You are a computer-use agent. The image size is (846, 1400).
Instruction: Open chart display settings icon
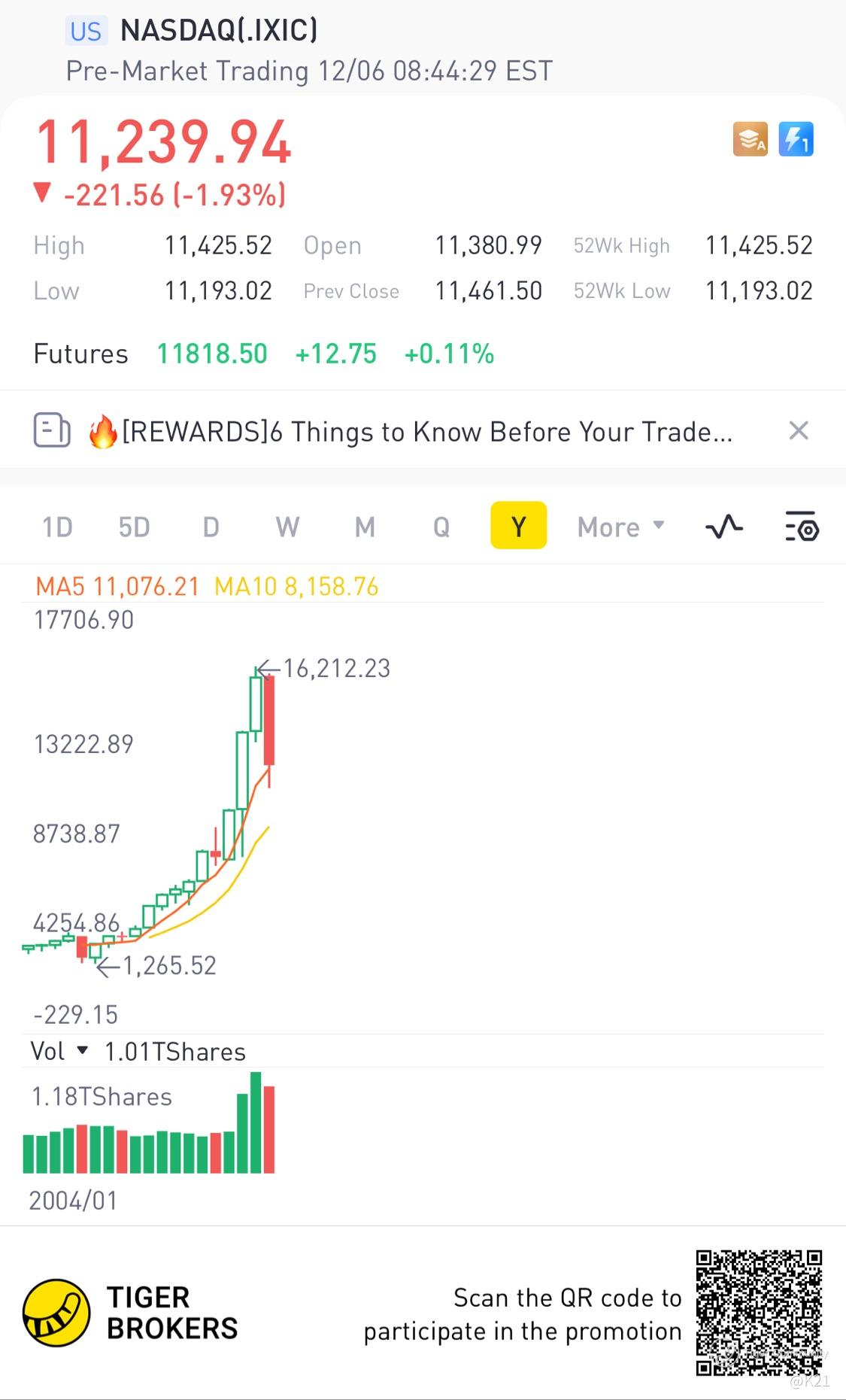click(x=802, y=527)
